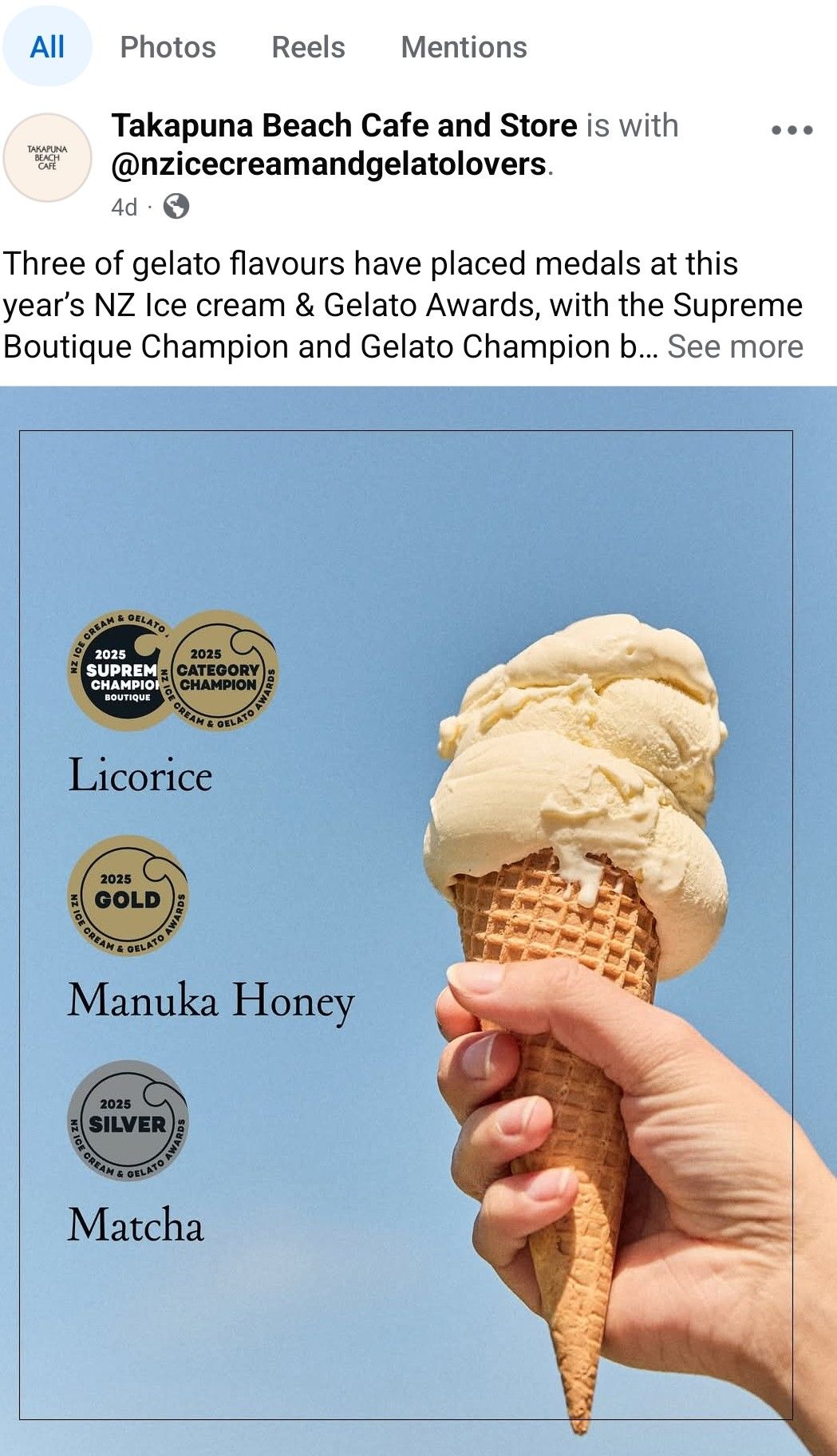Open Takapuna Beach Cafe profile picture
Viewport: 837px width, 1456px height.
[x=48, y=157]
